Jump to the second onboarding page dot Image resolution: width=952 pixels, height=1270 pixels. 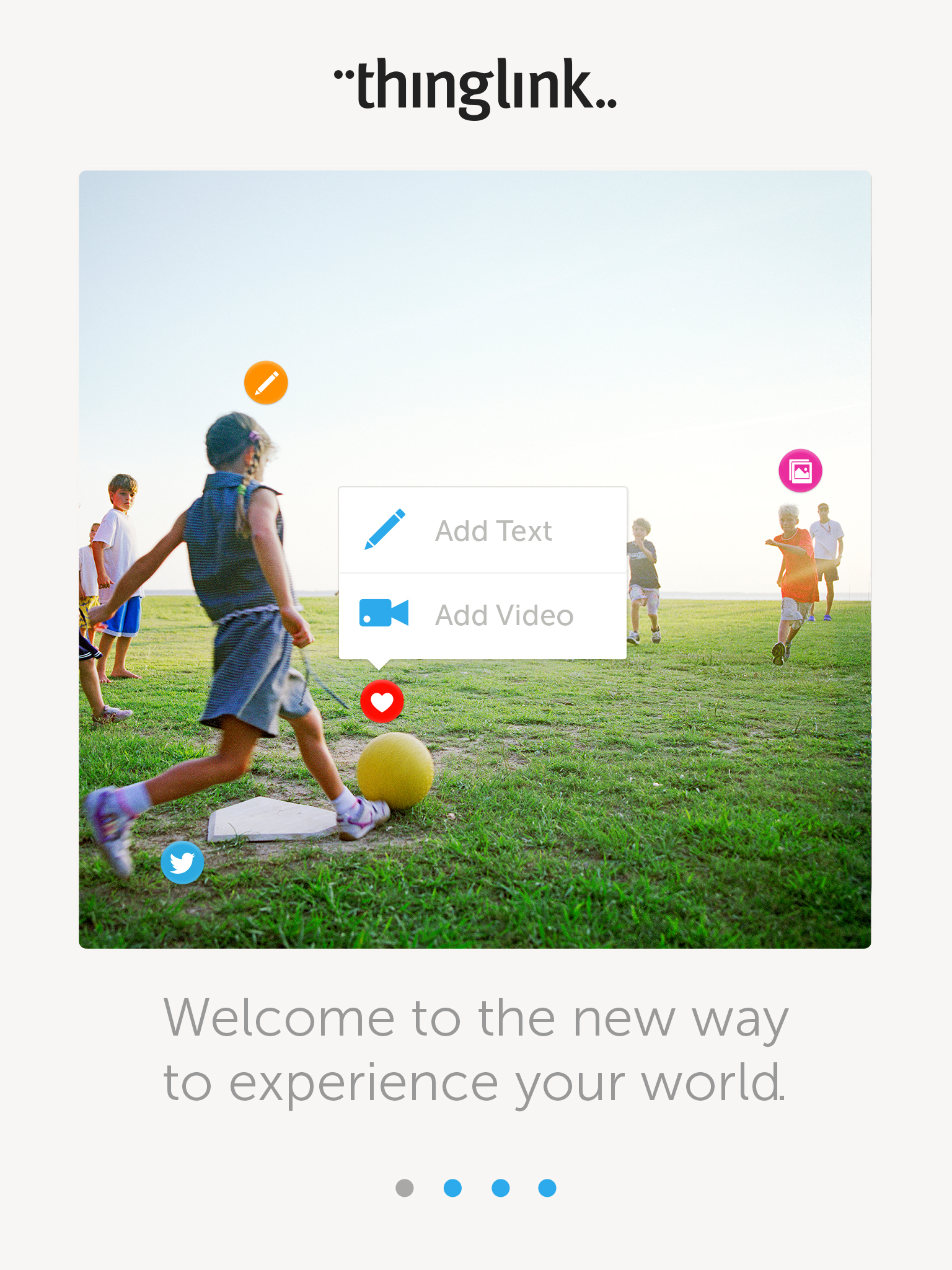[x=452, y=1188]
